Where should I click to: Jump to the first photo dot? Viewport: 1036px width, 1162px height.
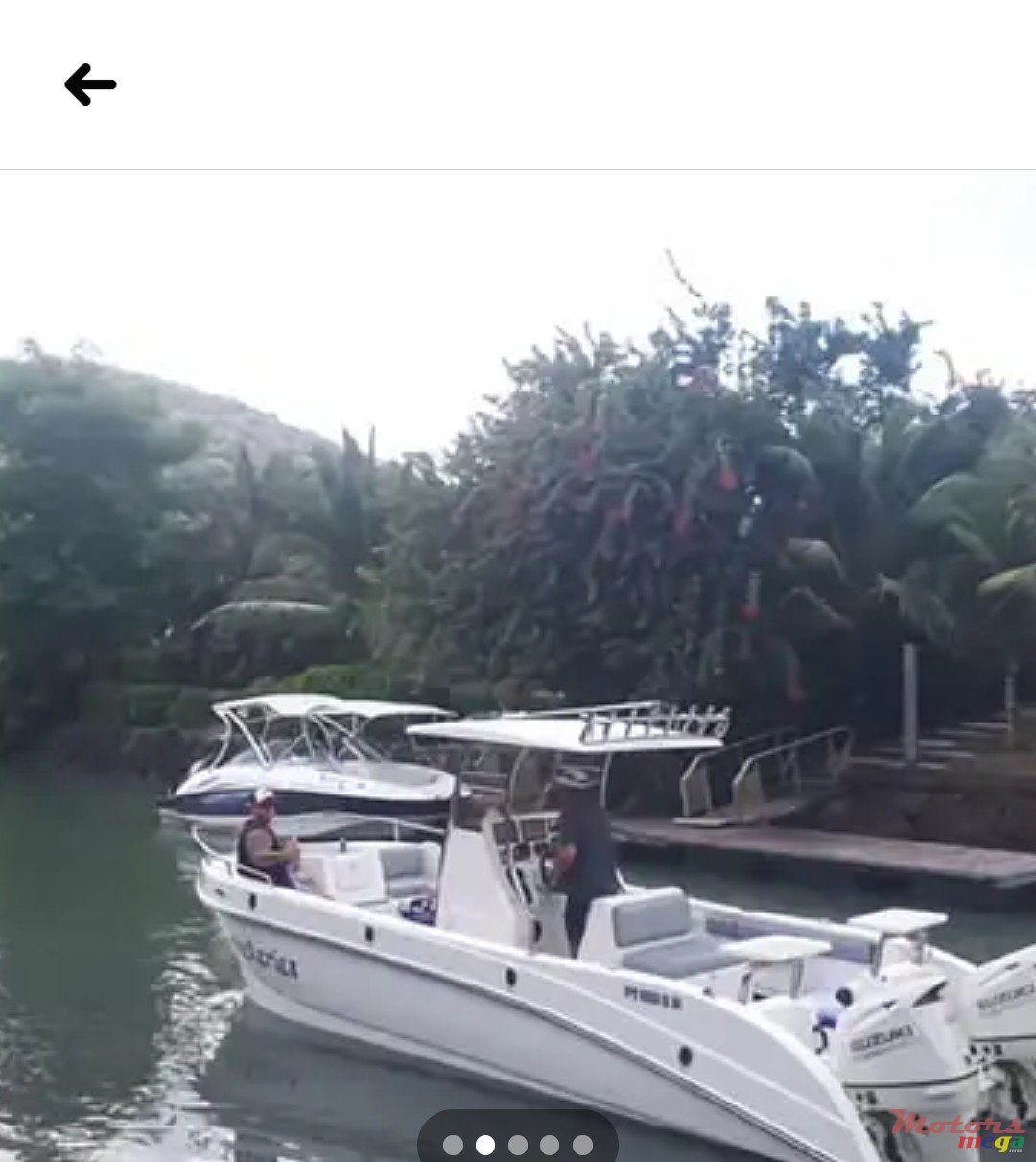point(453,1145)
